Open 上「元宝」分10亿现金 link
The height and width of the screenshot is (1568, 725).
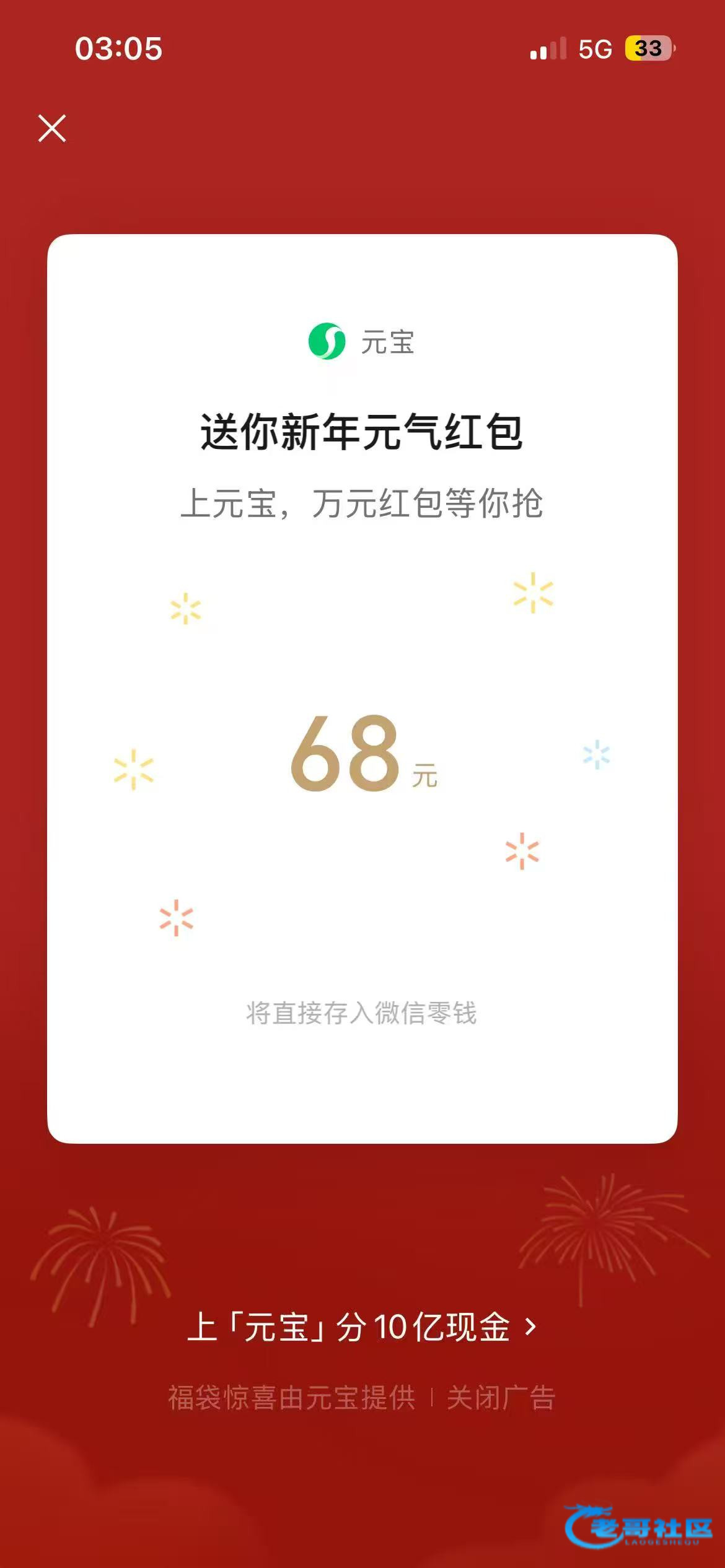pyautogui.click(x=361, y=1326)
